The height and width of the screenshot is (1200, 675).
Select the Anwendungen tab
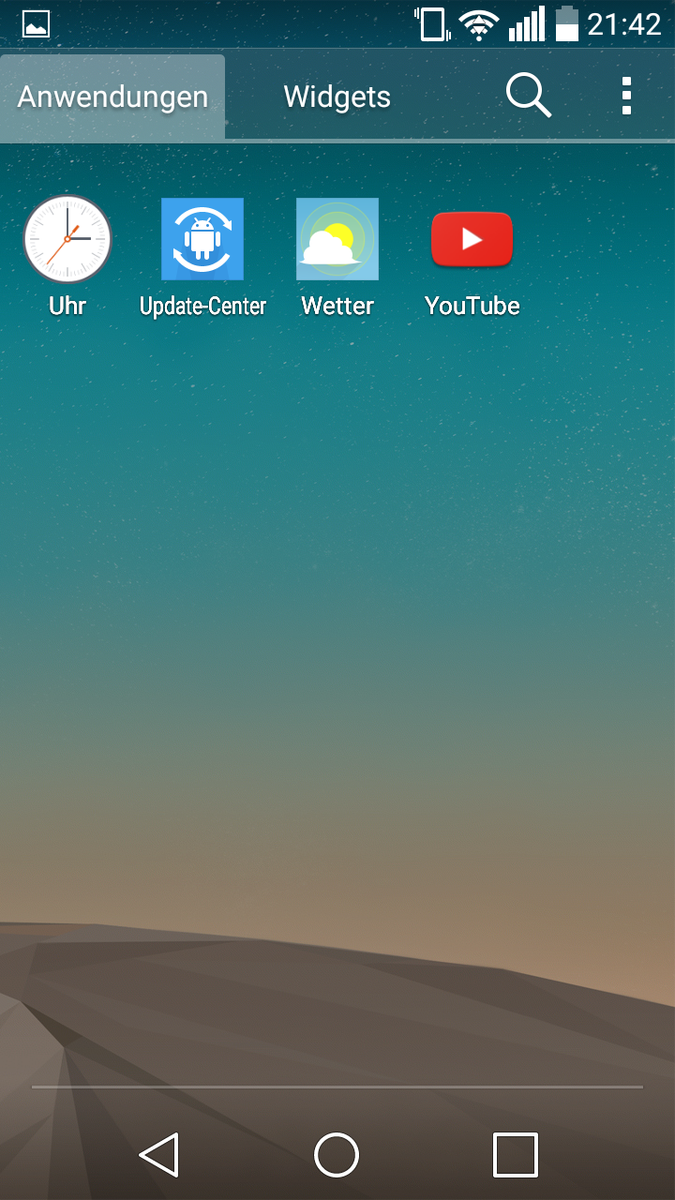click(x=112, y=98)
